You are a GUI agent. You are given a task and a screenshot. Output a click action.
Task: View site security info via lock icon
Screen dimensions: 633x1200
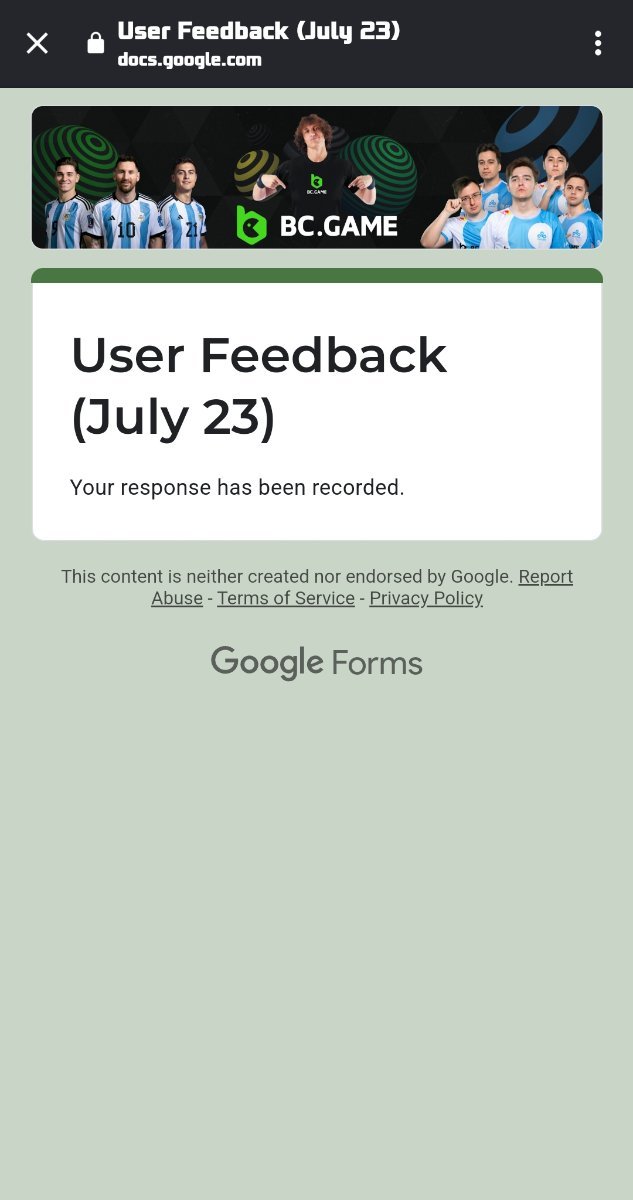click(96, 43)
